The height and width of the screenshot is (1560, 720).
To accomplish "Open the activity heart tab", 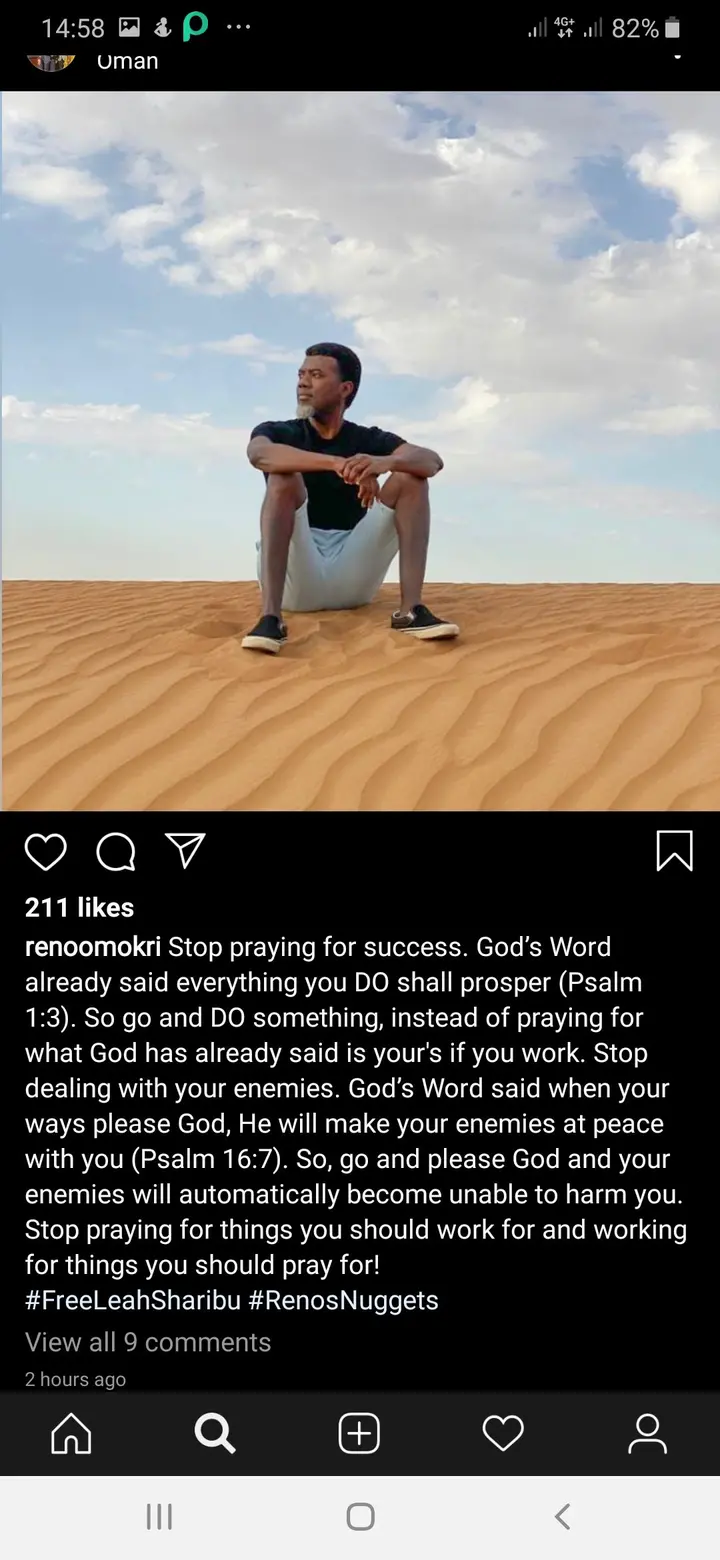I will (x=503, y=1434).
